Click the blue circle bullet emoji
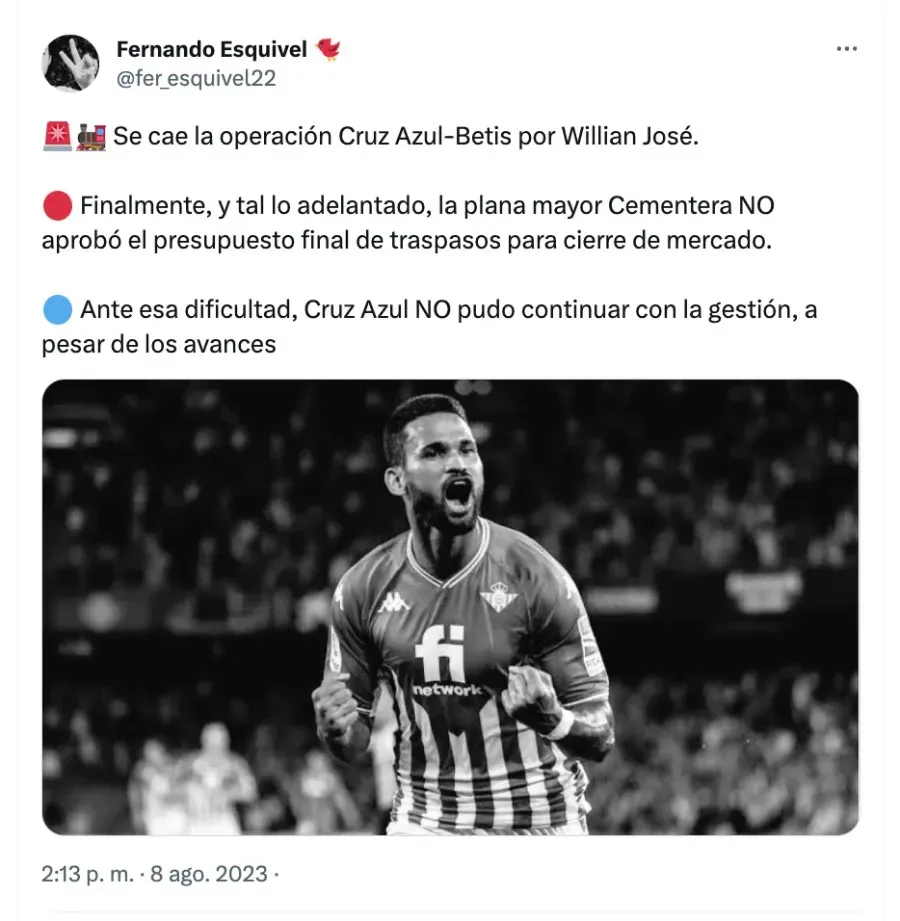Screen dimensions: 900x921 point(58,309)
